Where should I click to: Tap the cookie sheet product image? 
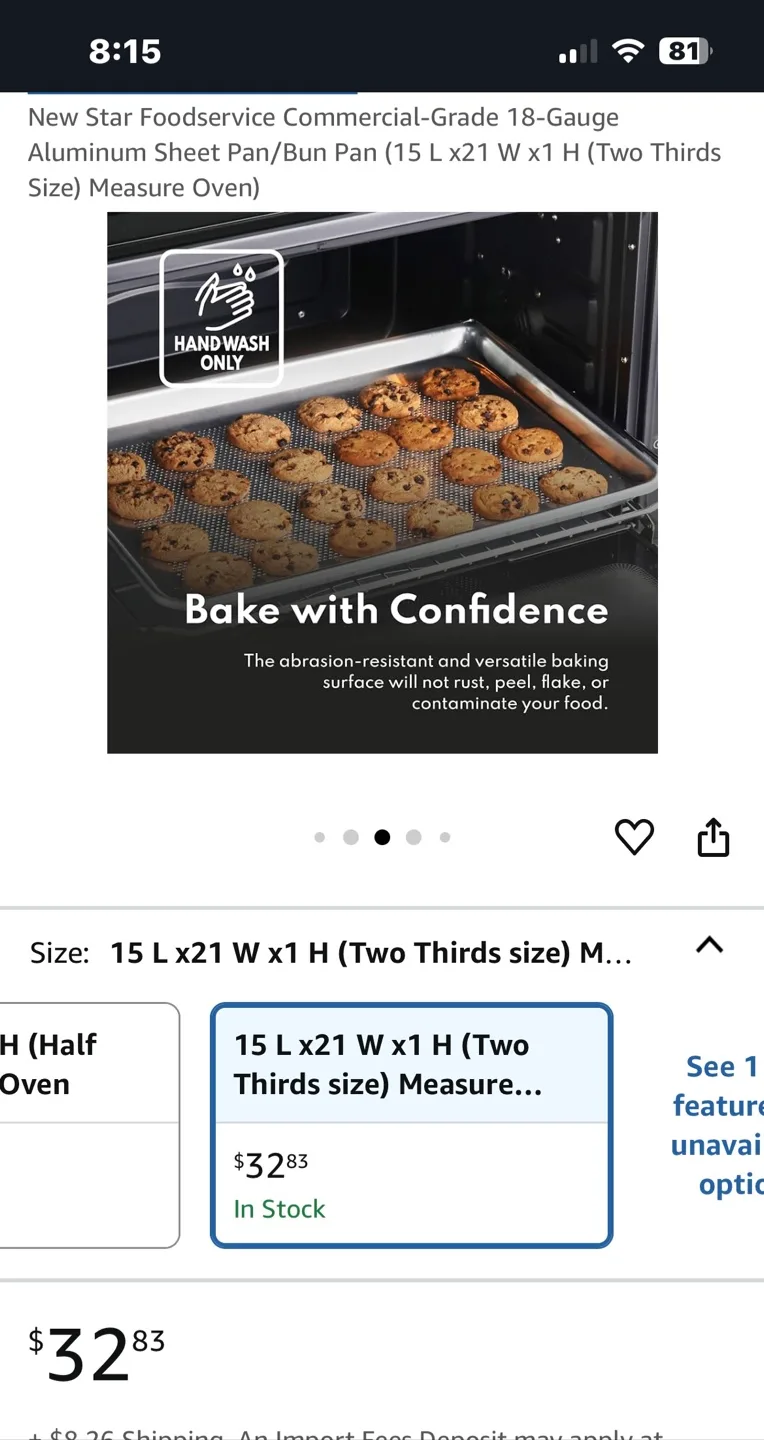382,482
